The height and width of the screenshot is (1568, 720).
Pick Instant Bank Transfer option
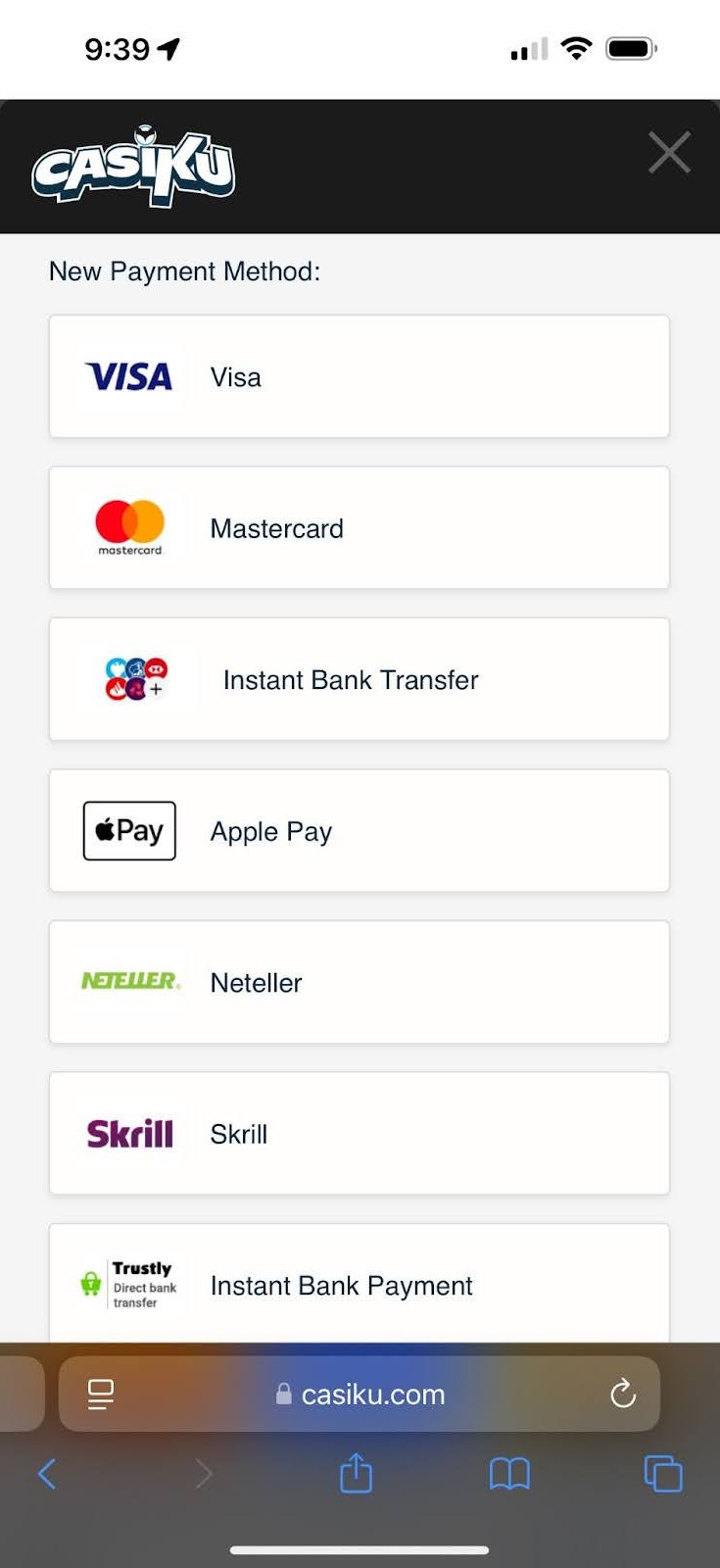tap(359, 679)
